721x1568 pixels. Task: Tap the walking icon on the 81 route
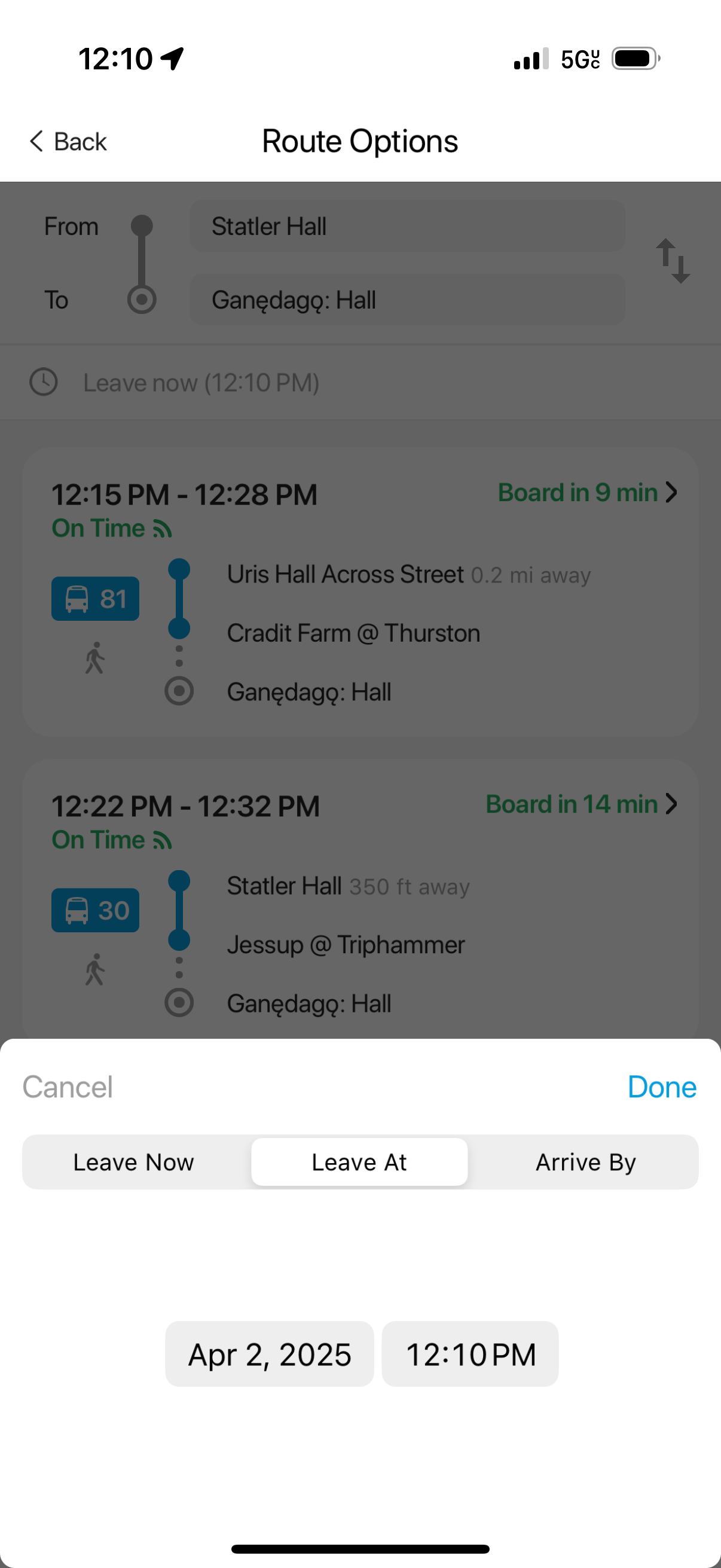coord(95,658)
